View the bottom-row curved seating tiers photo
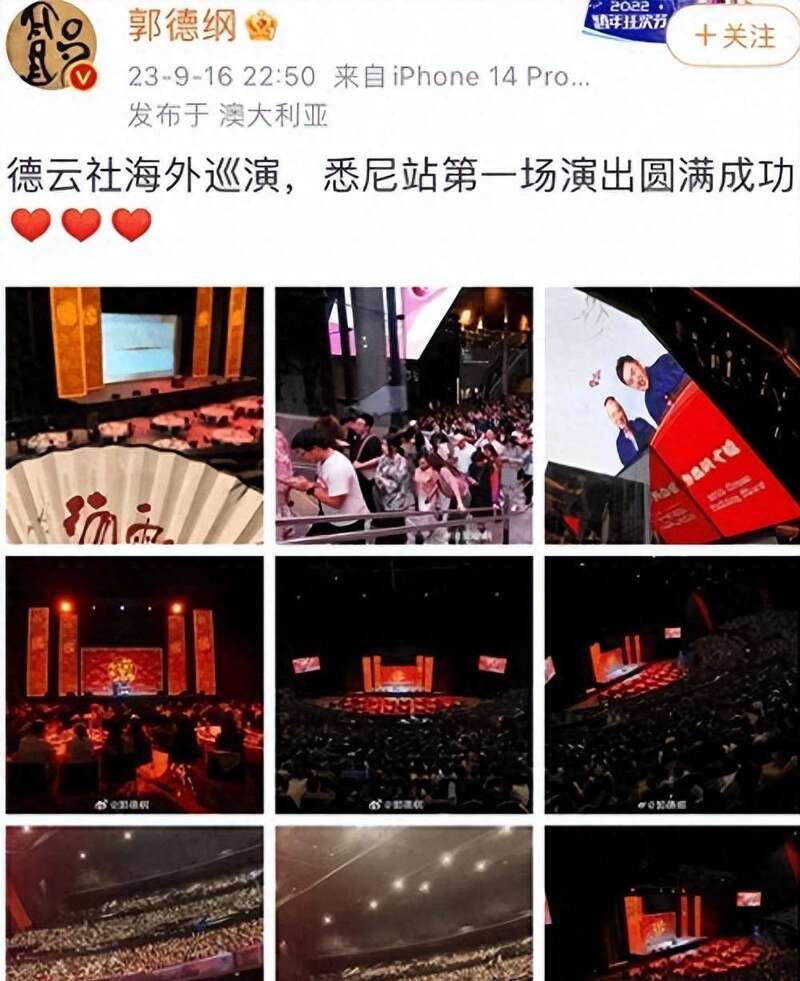Viewport: 800px width, 981px height. (135, 903)
